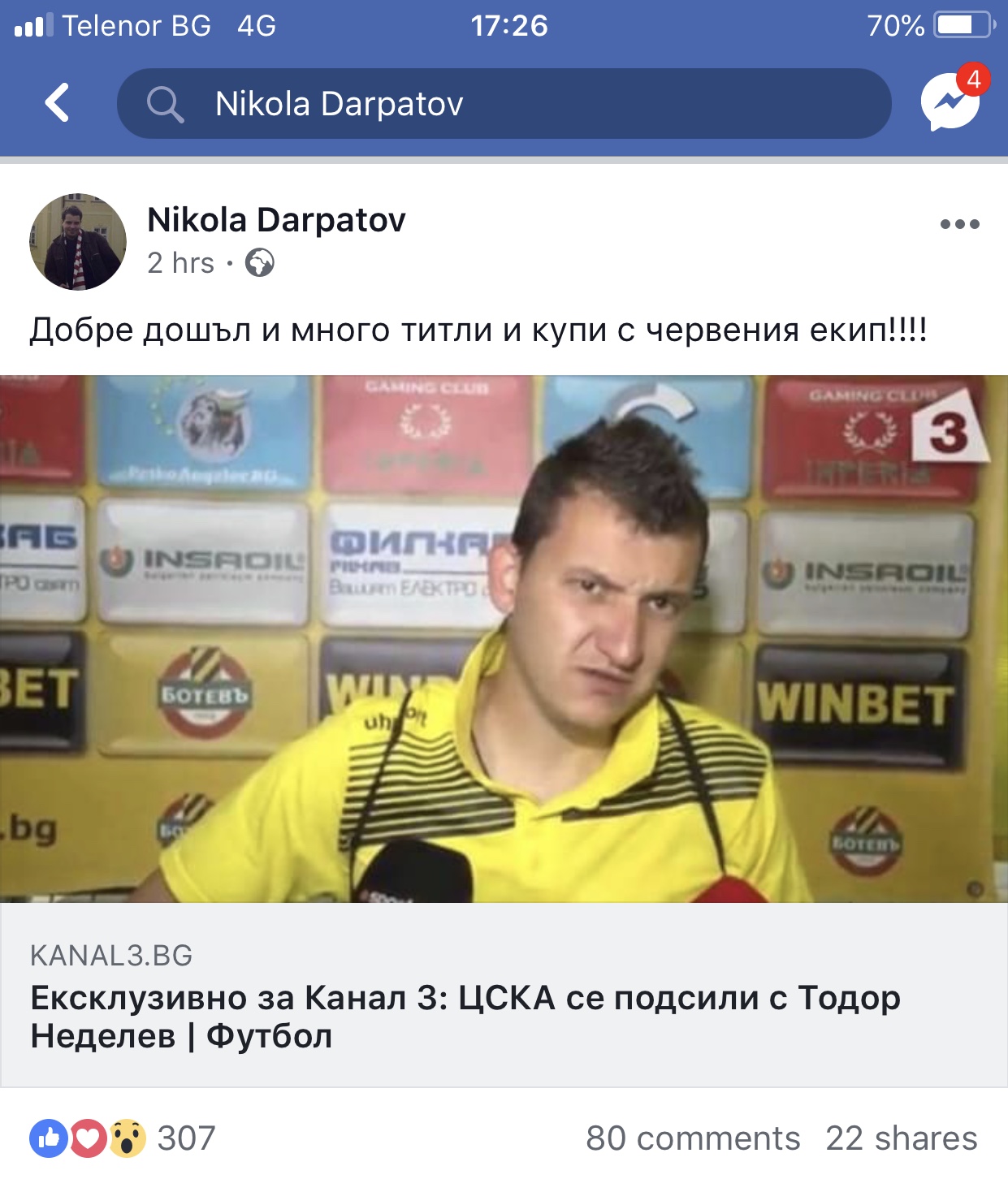
Task: Open the post's three-dot options menu
Action: [x=959, y=224]
